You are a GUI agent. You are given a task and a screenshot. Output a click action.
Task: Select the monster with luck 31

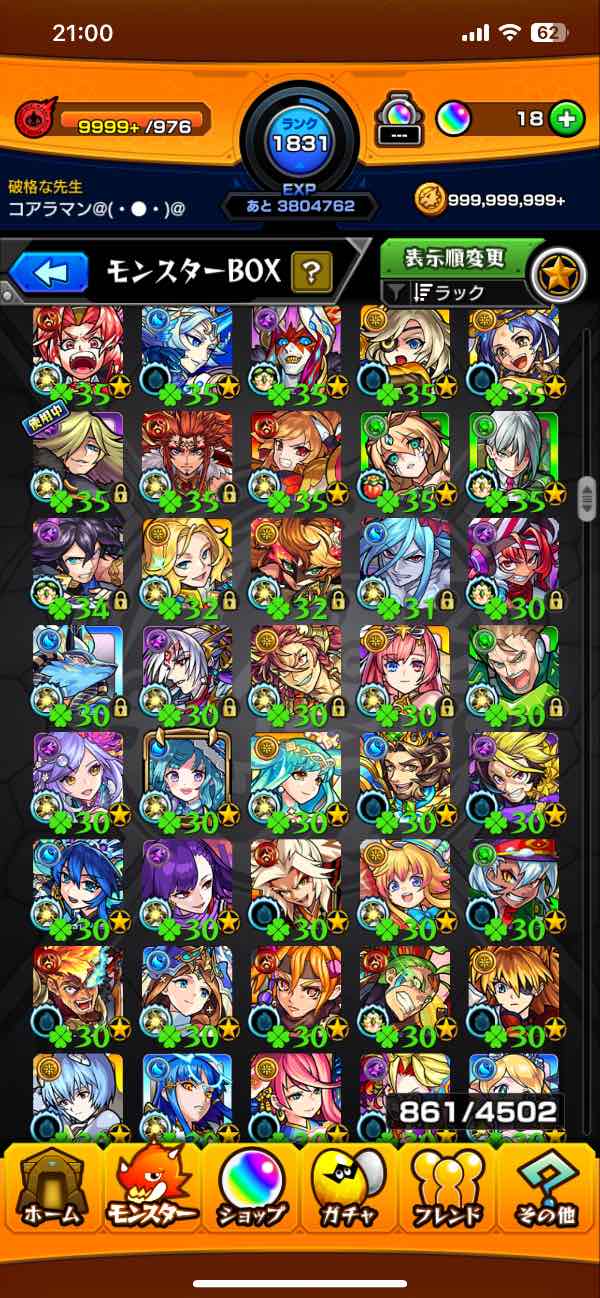tap(404, 563)
